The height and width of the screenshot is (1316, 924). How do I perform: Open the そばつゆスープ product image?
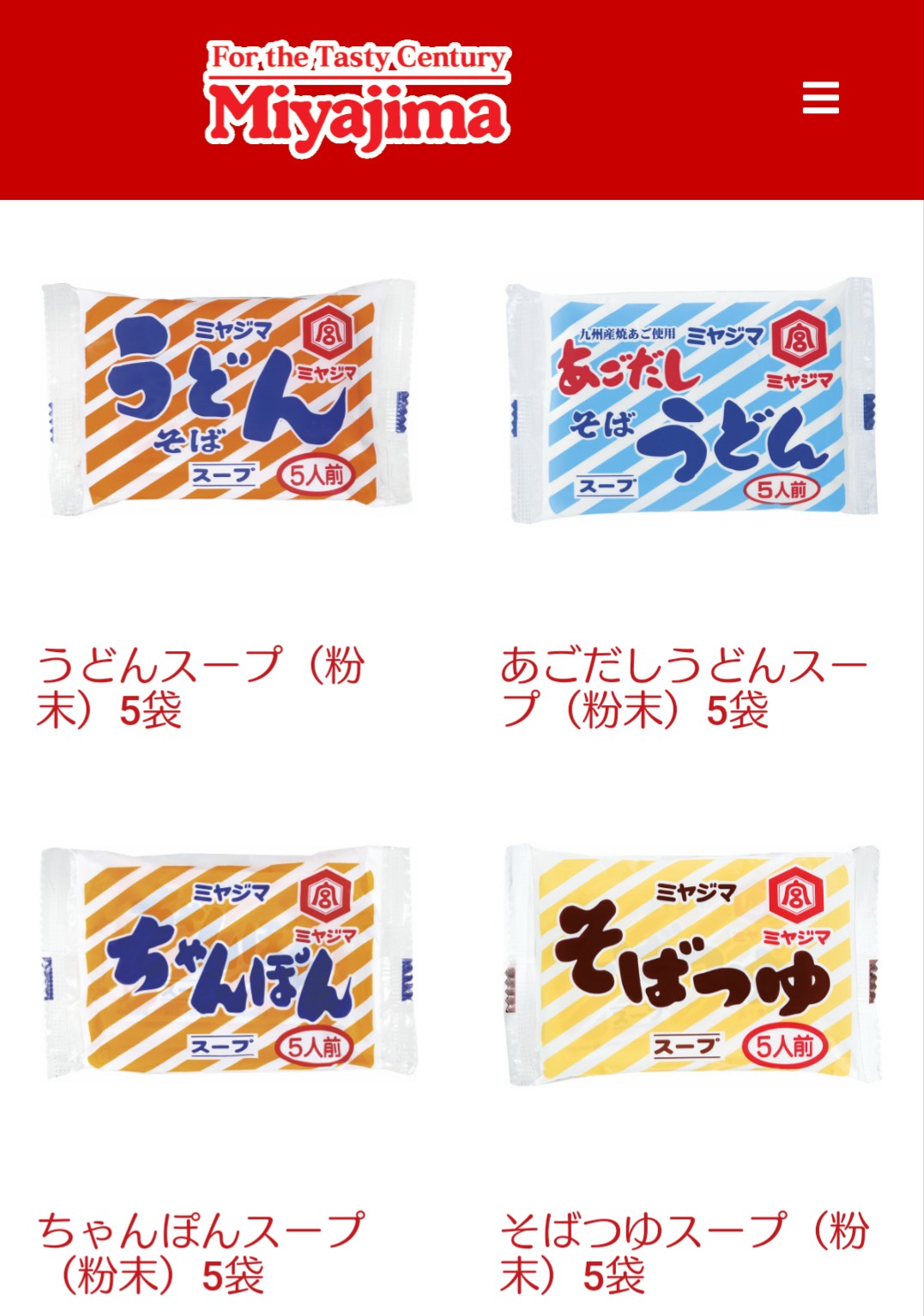point(691,963)
